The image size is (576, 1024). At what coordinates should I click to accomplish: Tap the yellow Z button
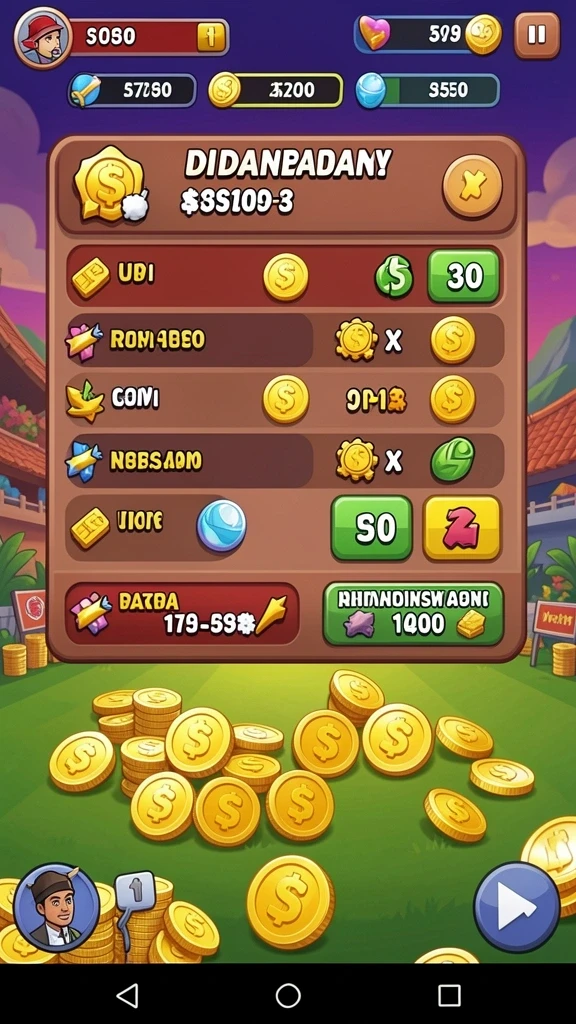[462, 528]
